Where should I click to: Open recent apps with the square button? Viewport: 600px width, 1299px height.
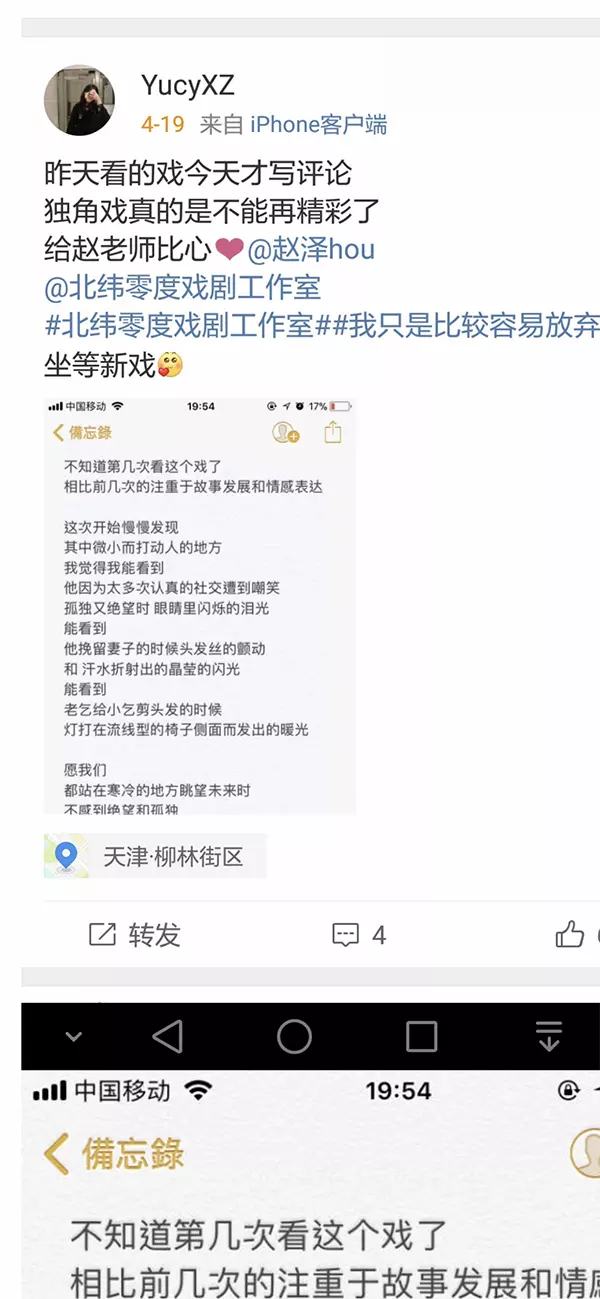click(421, 1037)
